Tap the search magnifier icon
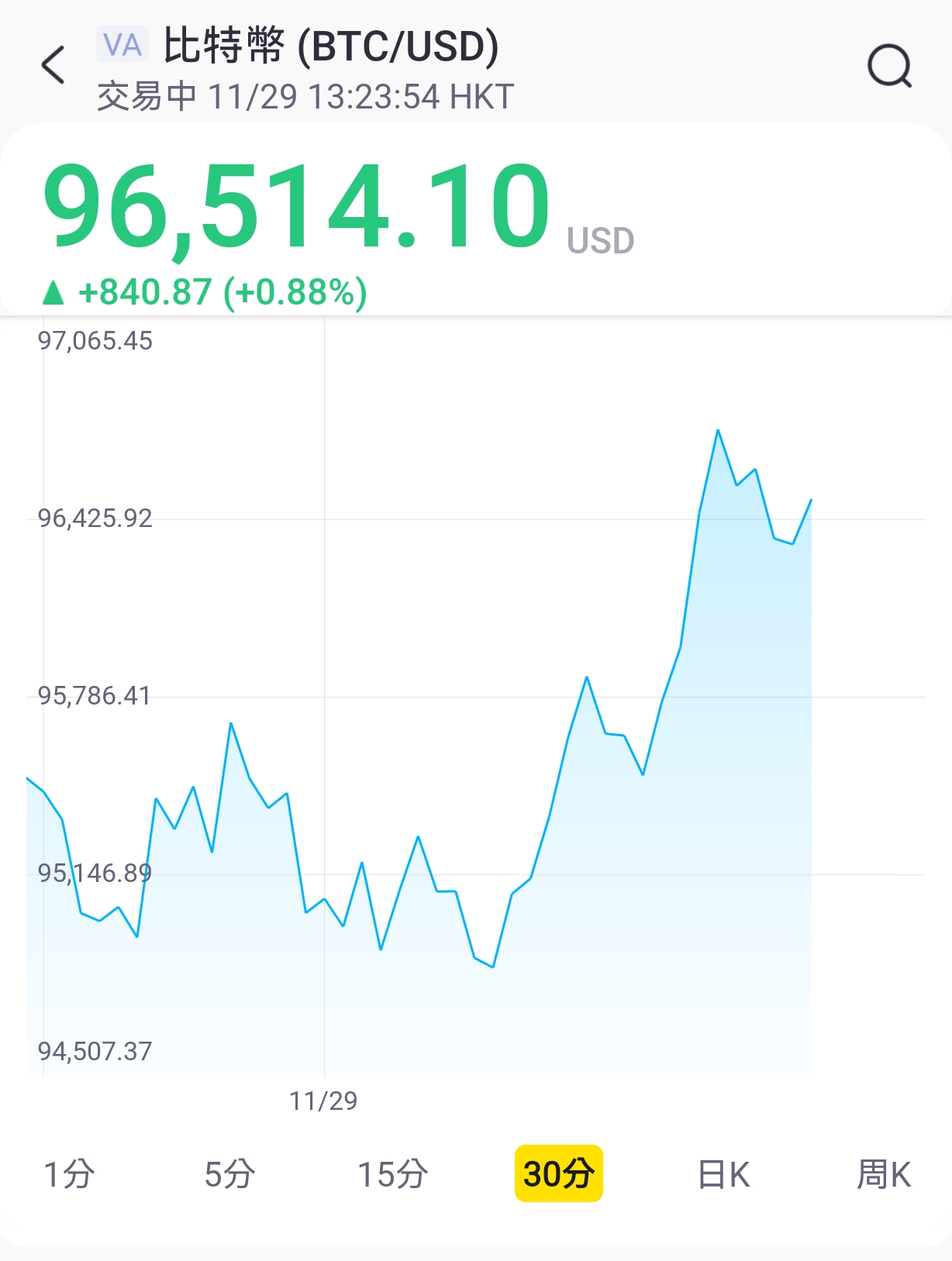952x1261 pixels. point(890,64)
